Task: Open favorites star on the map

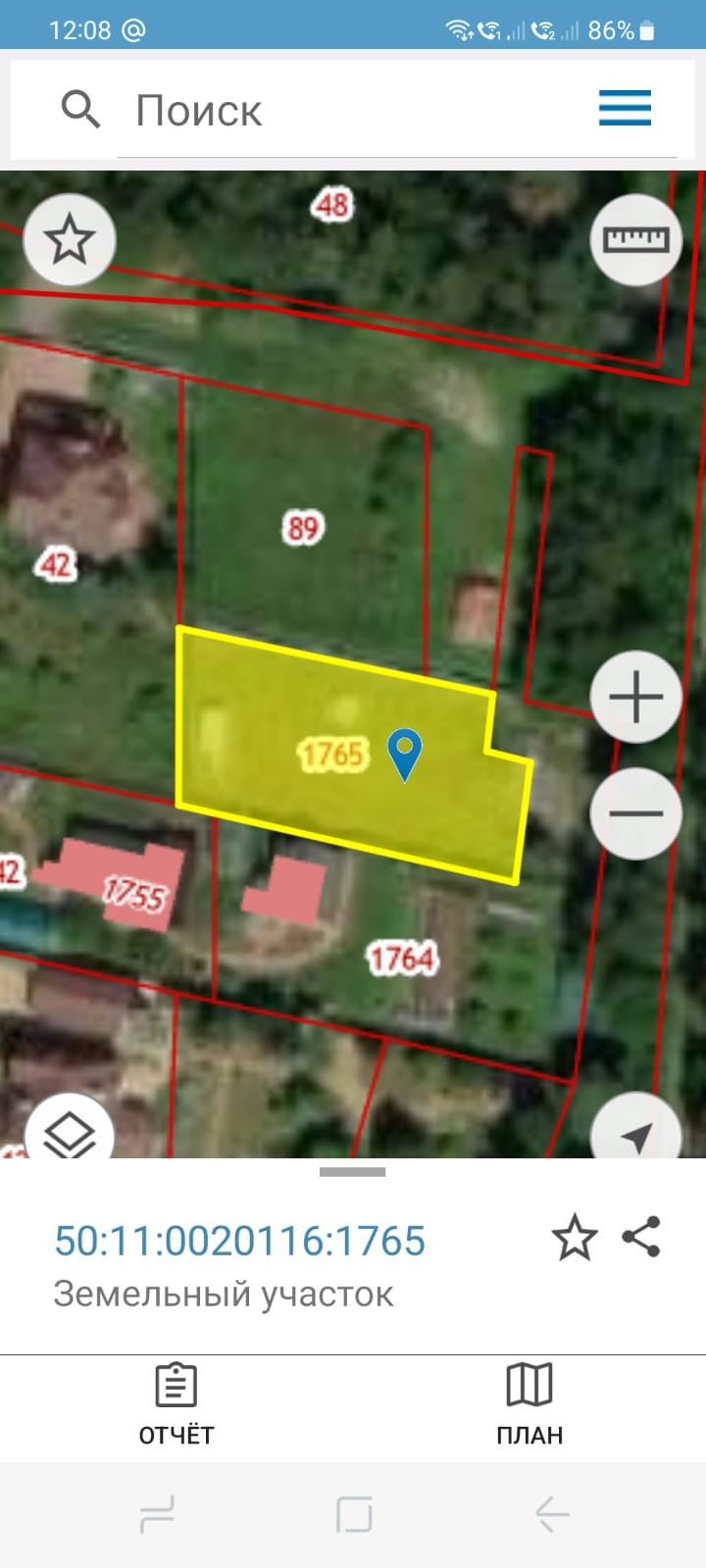Action: tap(70, 239)
